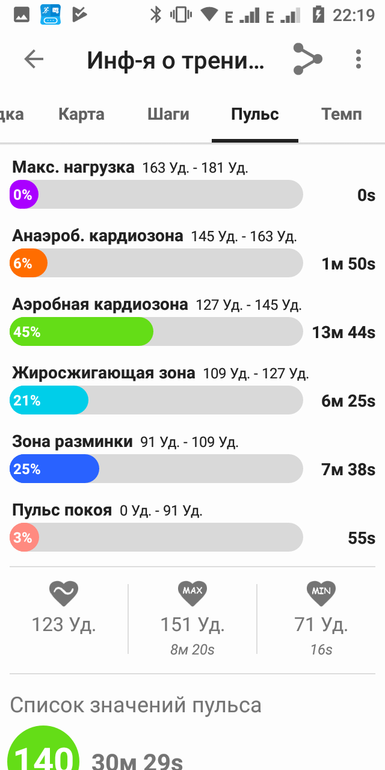The width and height of the screenshot is (385, 770).
Task: Open the three-dot overflow menu
Action: tap(358, 59)
